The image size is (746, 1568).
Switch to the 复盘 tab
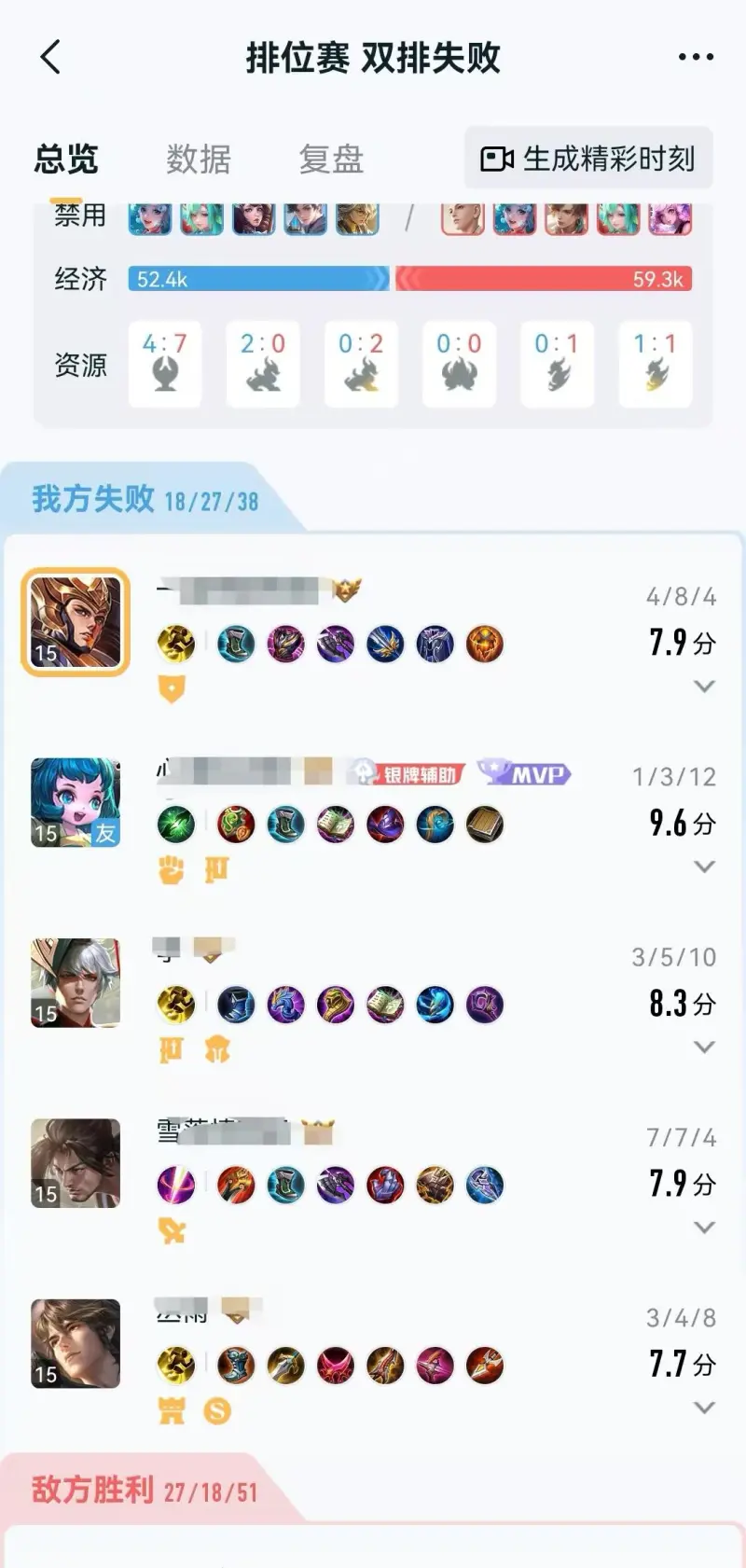pos(330,159)
